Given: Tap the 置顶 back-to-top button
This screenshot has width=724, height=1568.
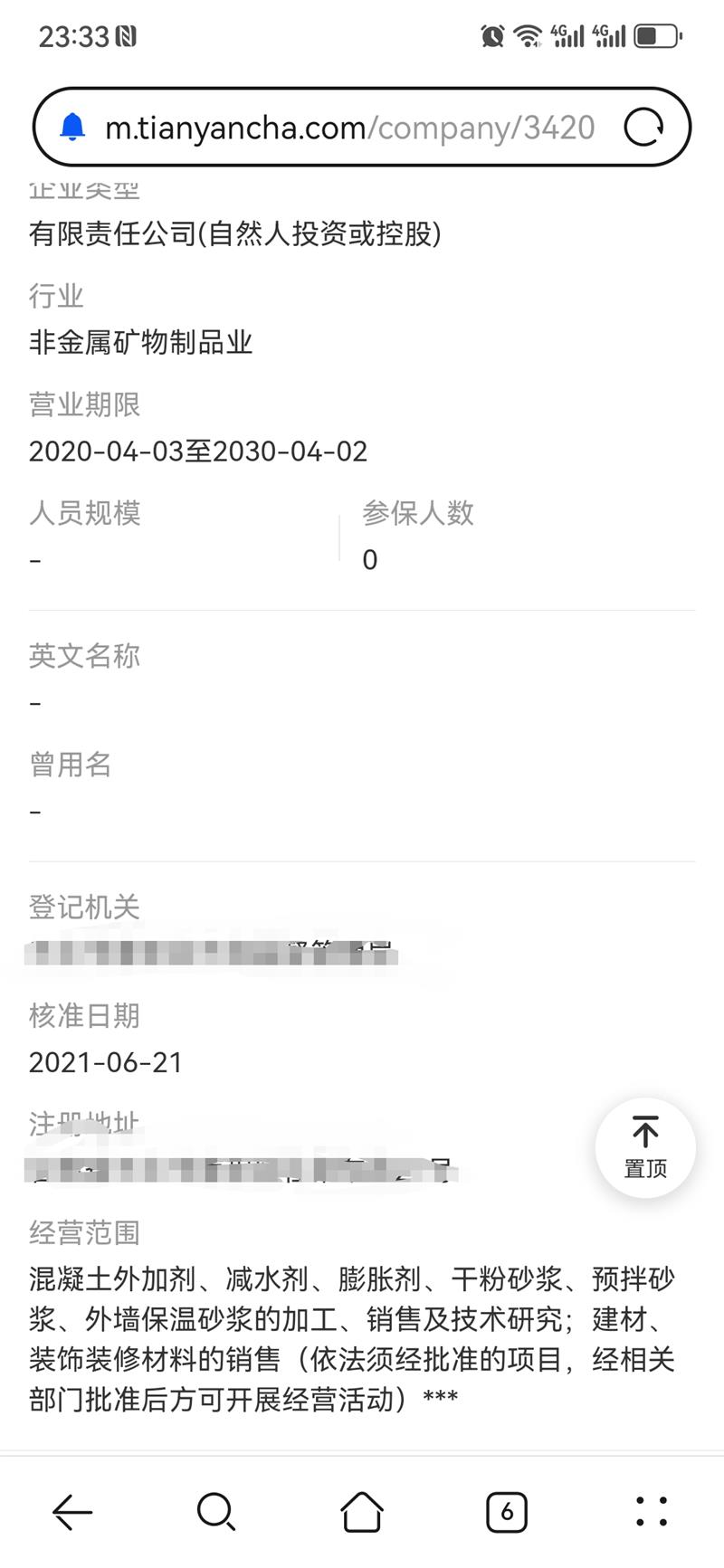Looking at the screenshot, I should (645, 1147).
